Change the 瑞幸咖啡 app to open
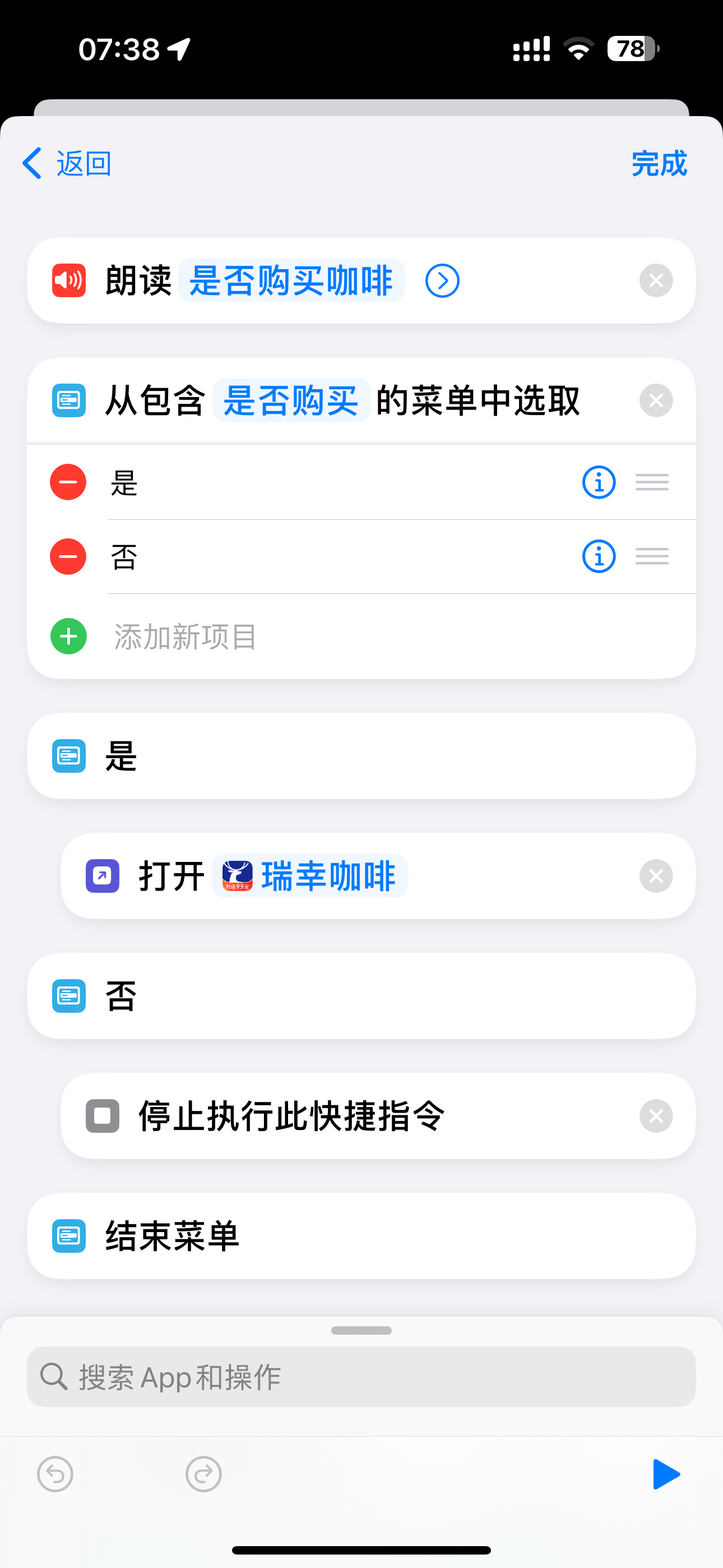Screen dimensions: 723x1568 click(310, 876)
